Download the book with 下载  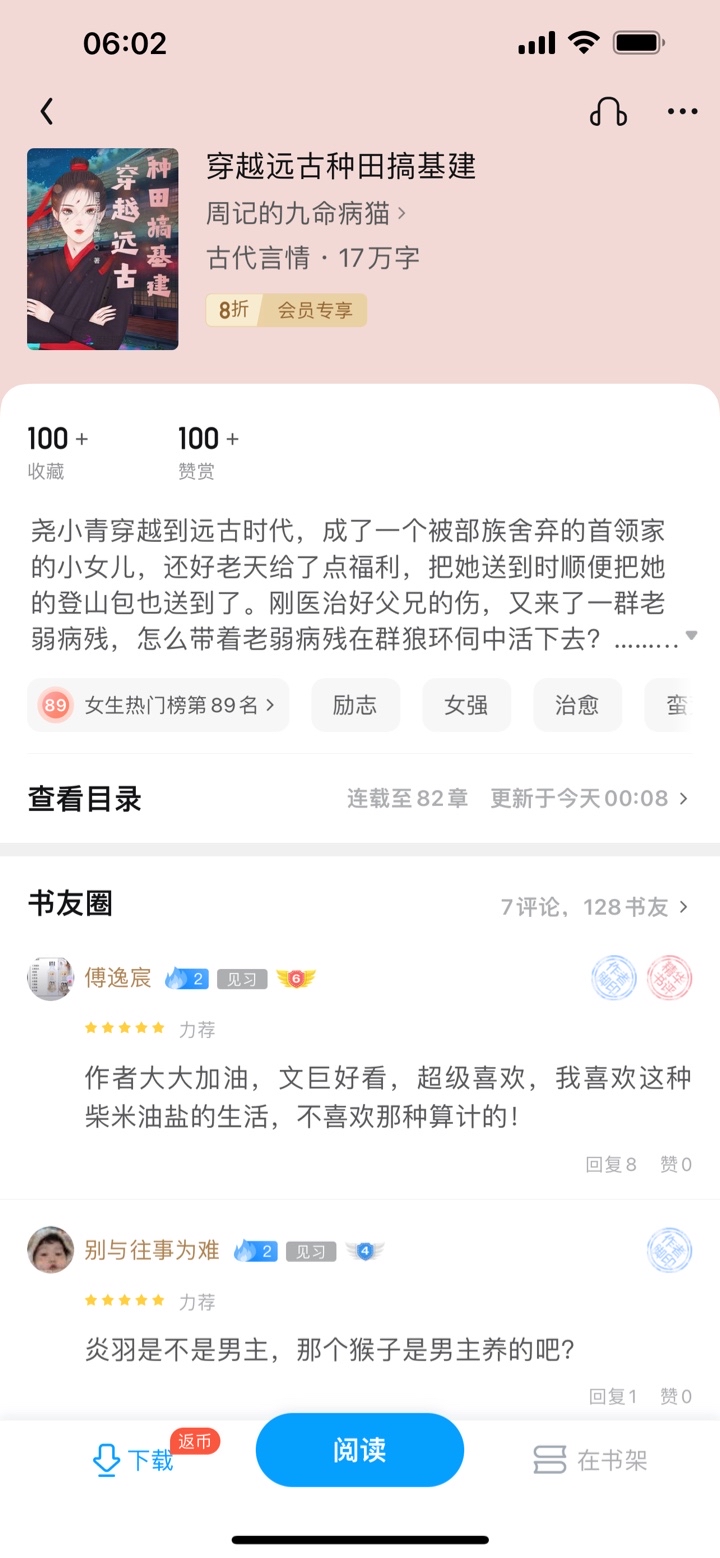point(133,1460)
